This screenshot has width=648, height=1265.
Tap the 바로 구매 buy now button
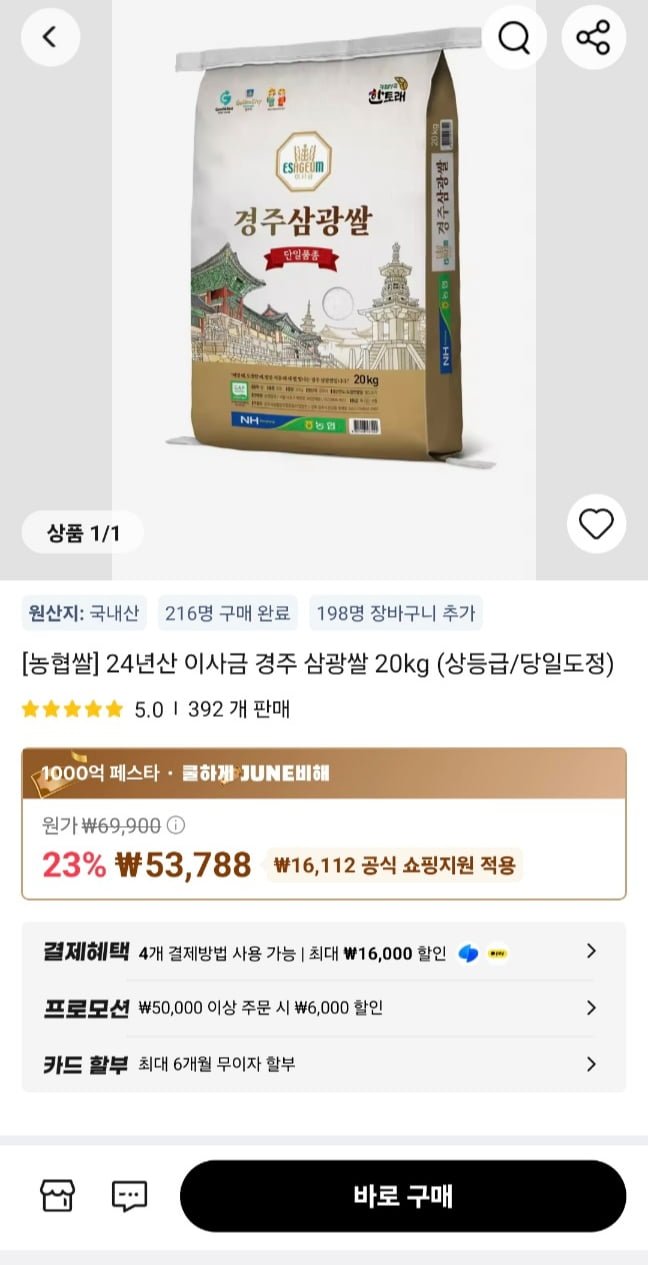pos(403,1196)
